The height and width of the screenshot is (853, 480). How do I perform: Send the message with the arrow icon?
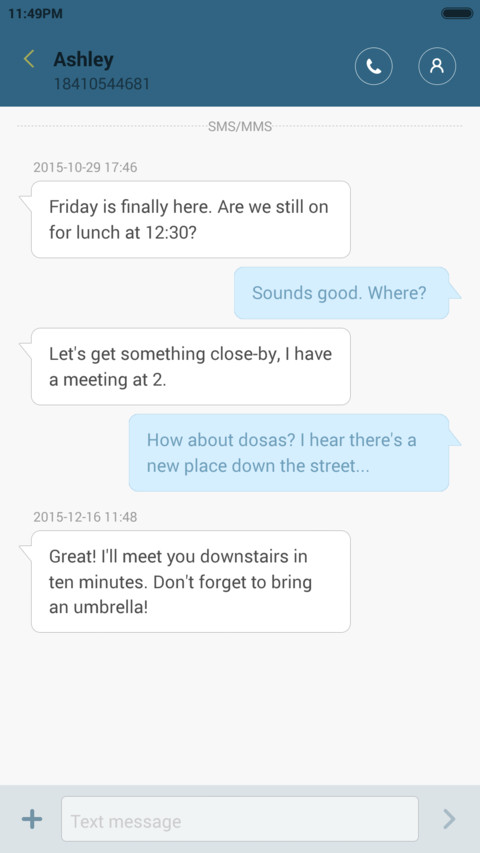[449, 819]
